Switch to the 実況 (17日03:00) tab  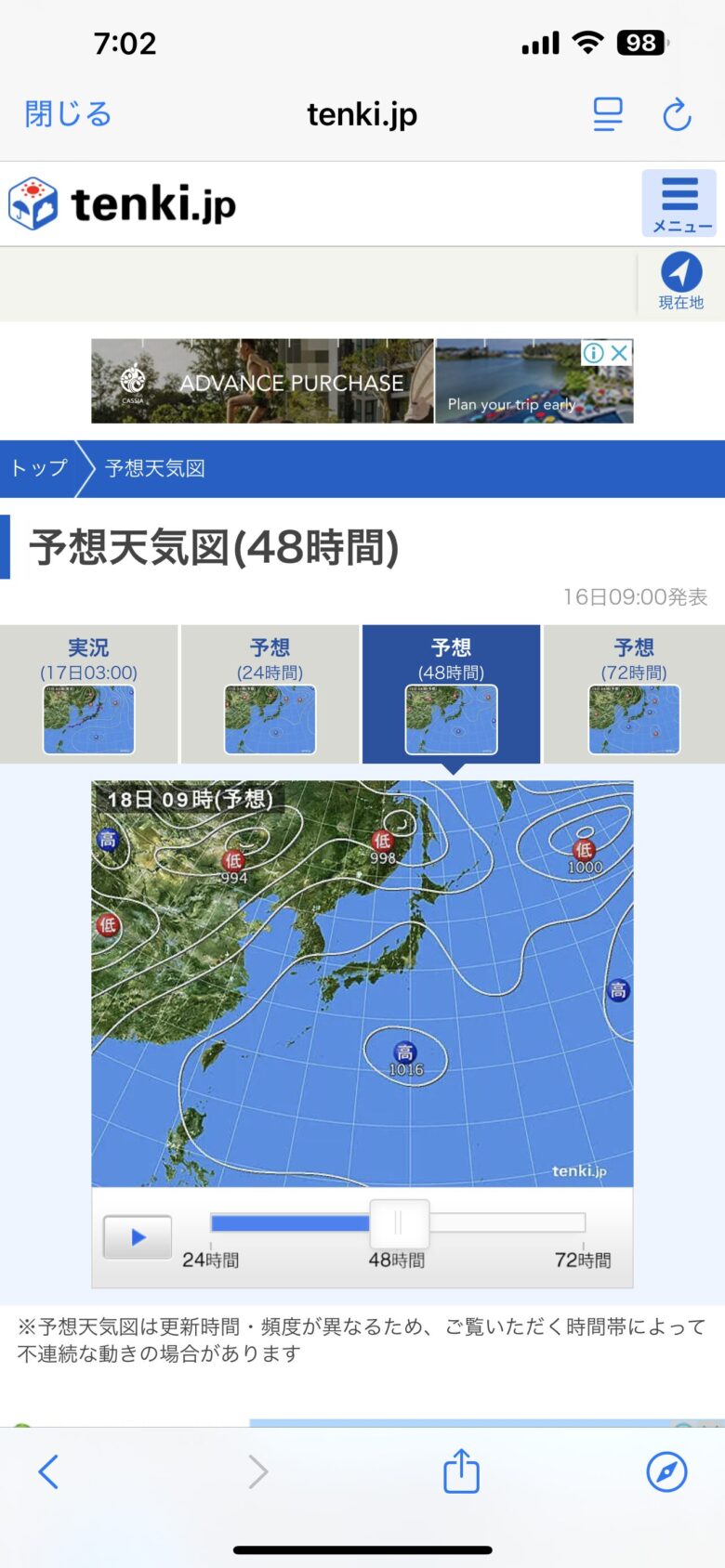click(89, 695)
